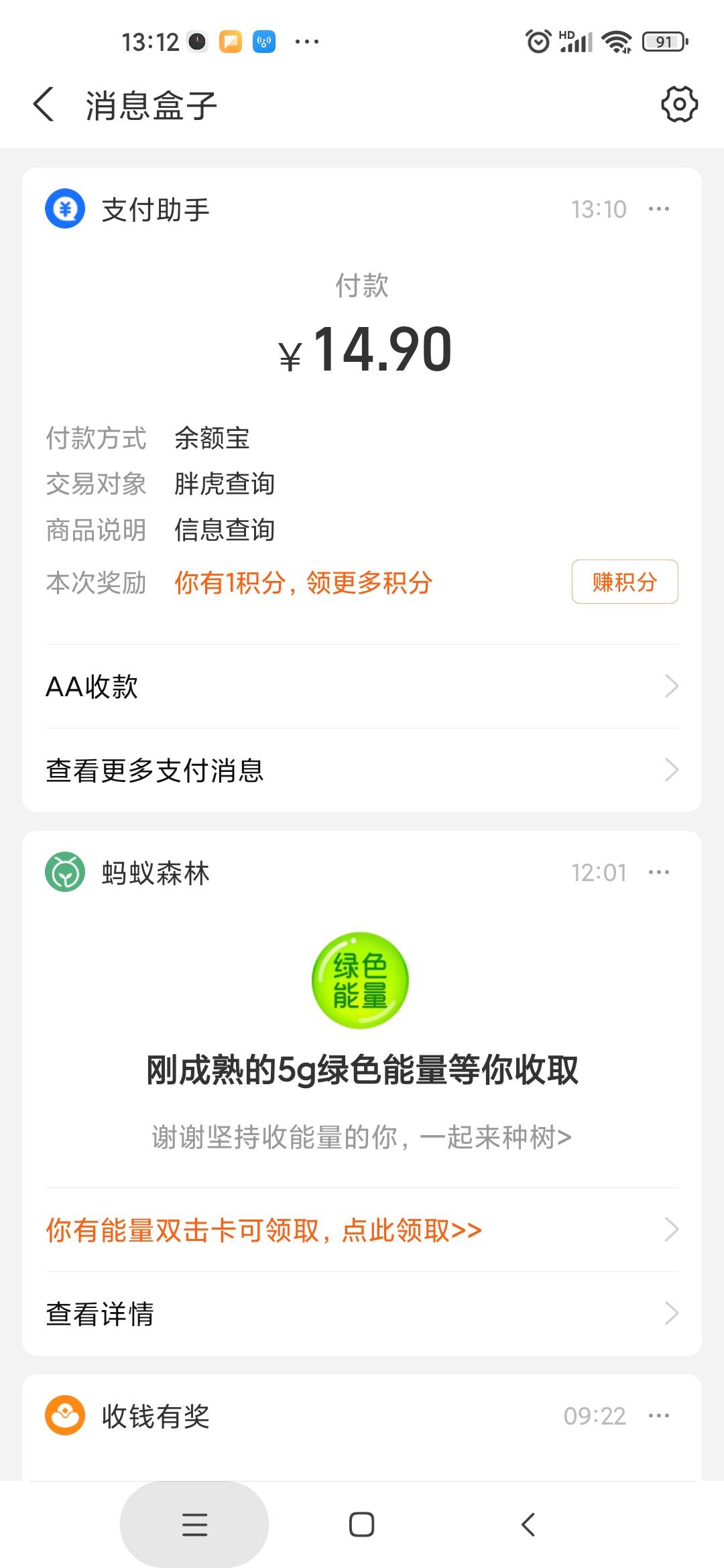Open 查看详情 for 蚂蚁森林
Image resolution: width=724 pixels, height=1568 pixels.
pos(362,1313)
